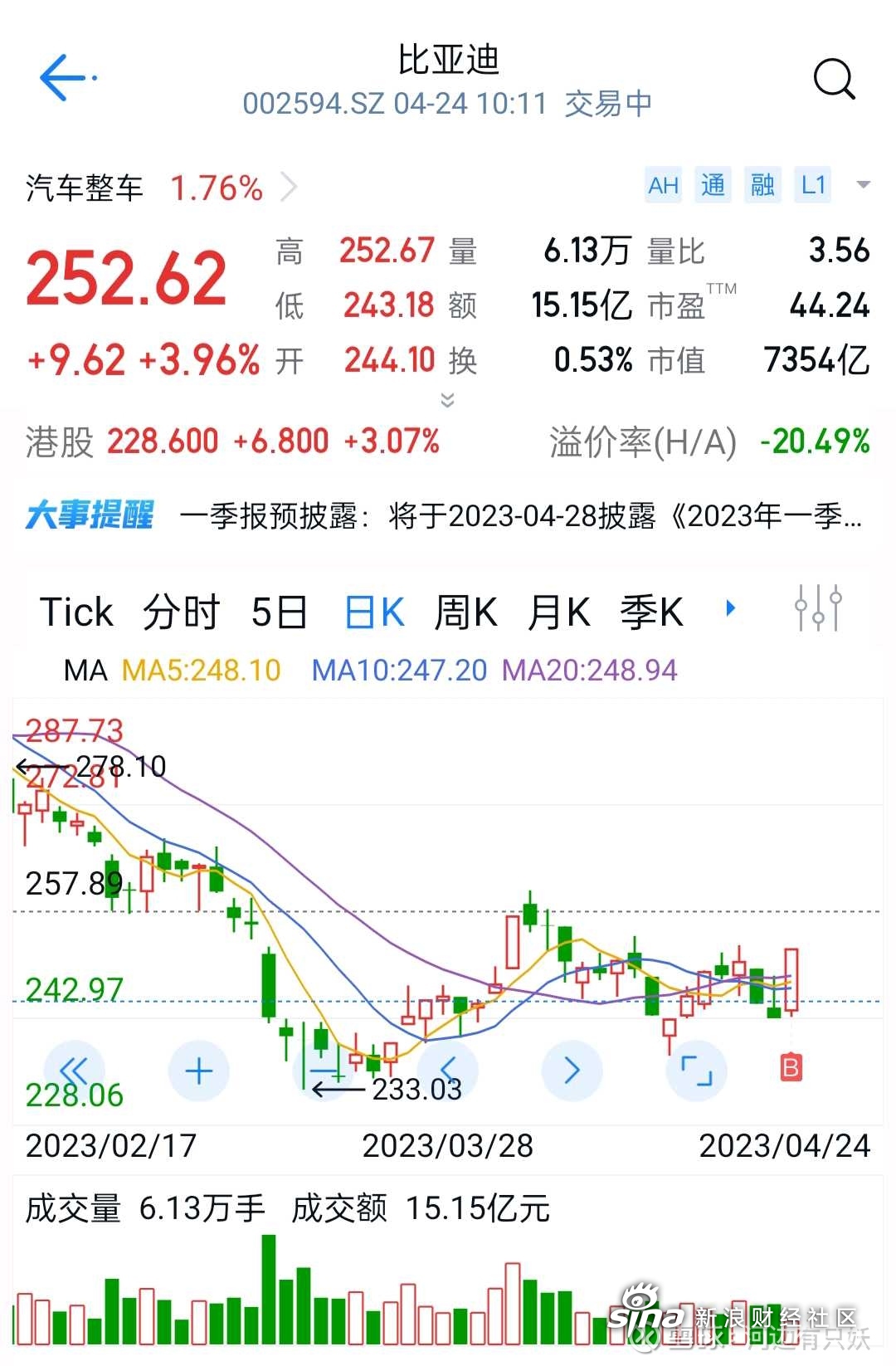Open the search magnifier icon
Screen dimensions: 896x1366
click(833, 80)
